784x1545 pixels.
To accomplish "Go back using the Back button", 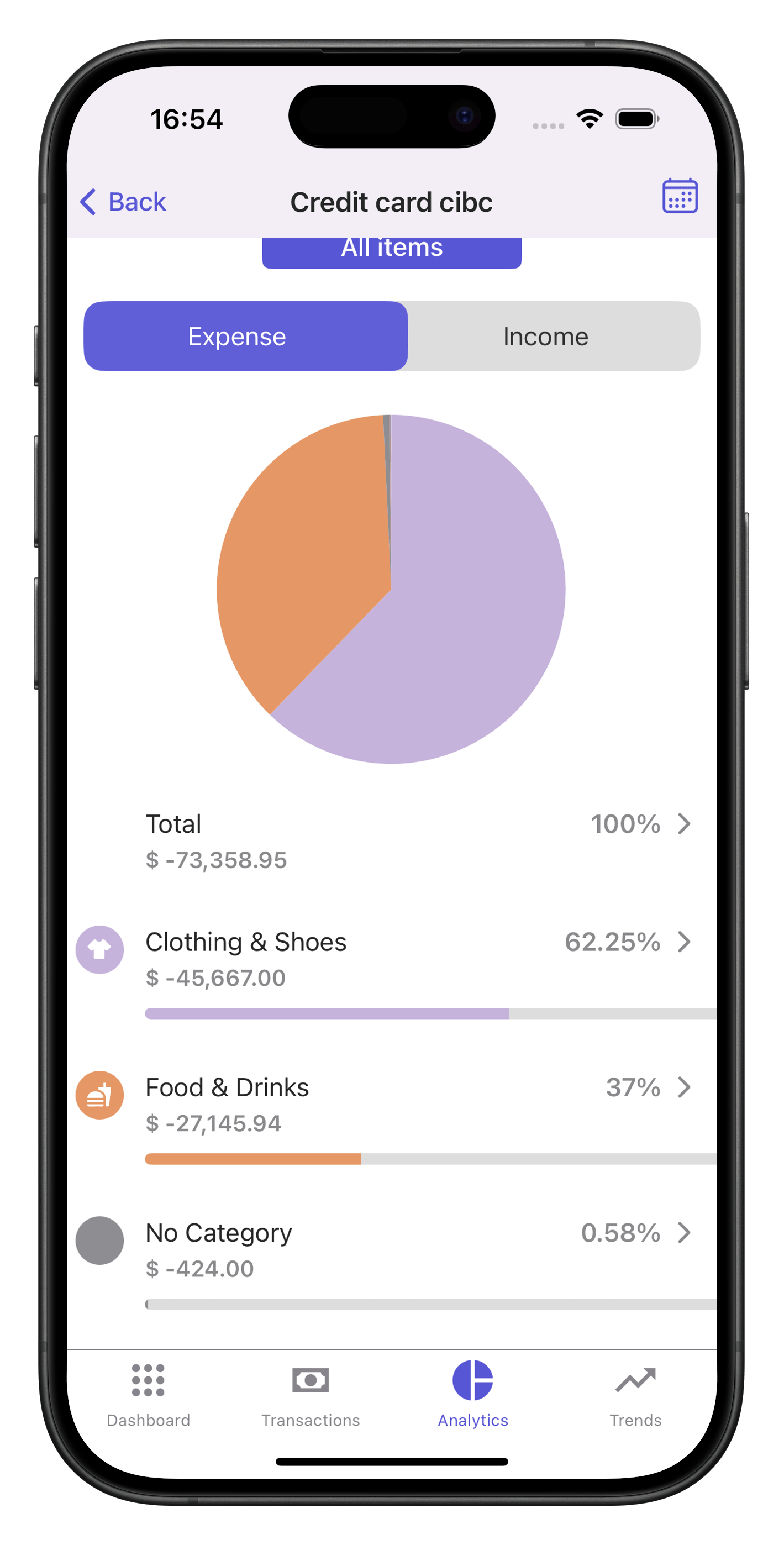I will point(123,202).
